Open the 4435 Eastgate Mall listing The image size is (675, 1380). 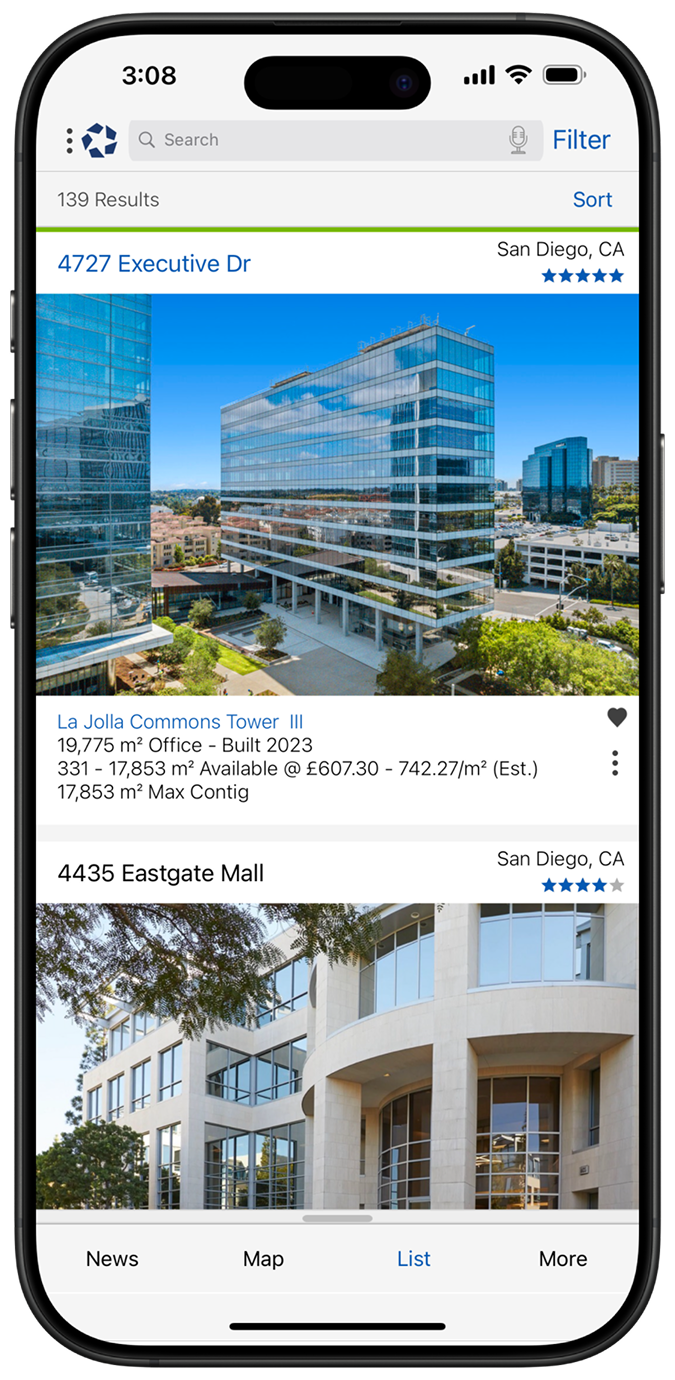point(161,873)
